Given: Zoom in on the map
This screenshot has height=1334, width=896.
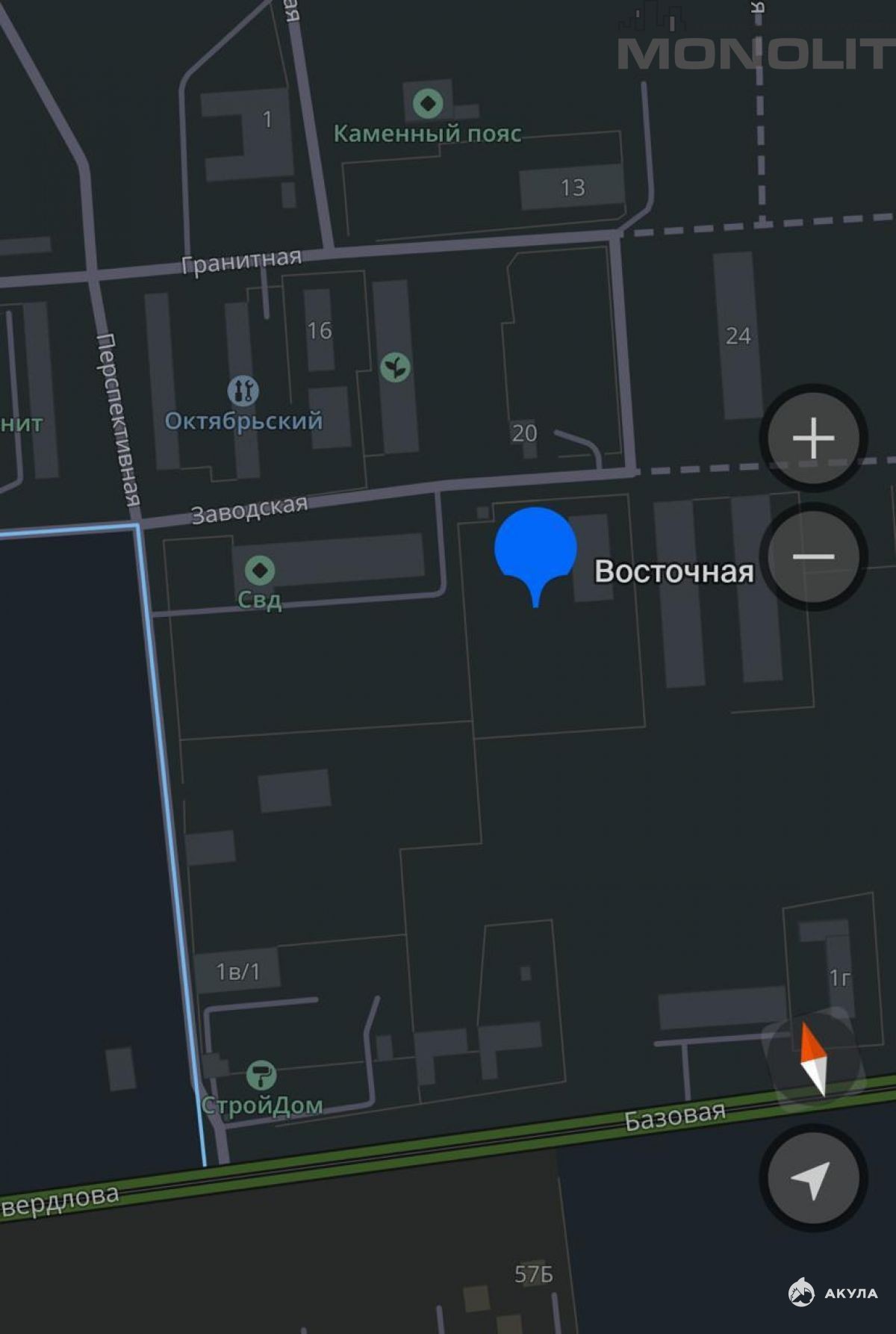Looking at the screenshot, I should [813, 438].
